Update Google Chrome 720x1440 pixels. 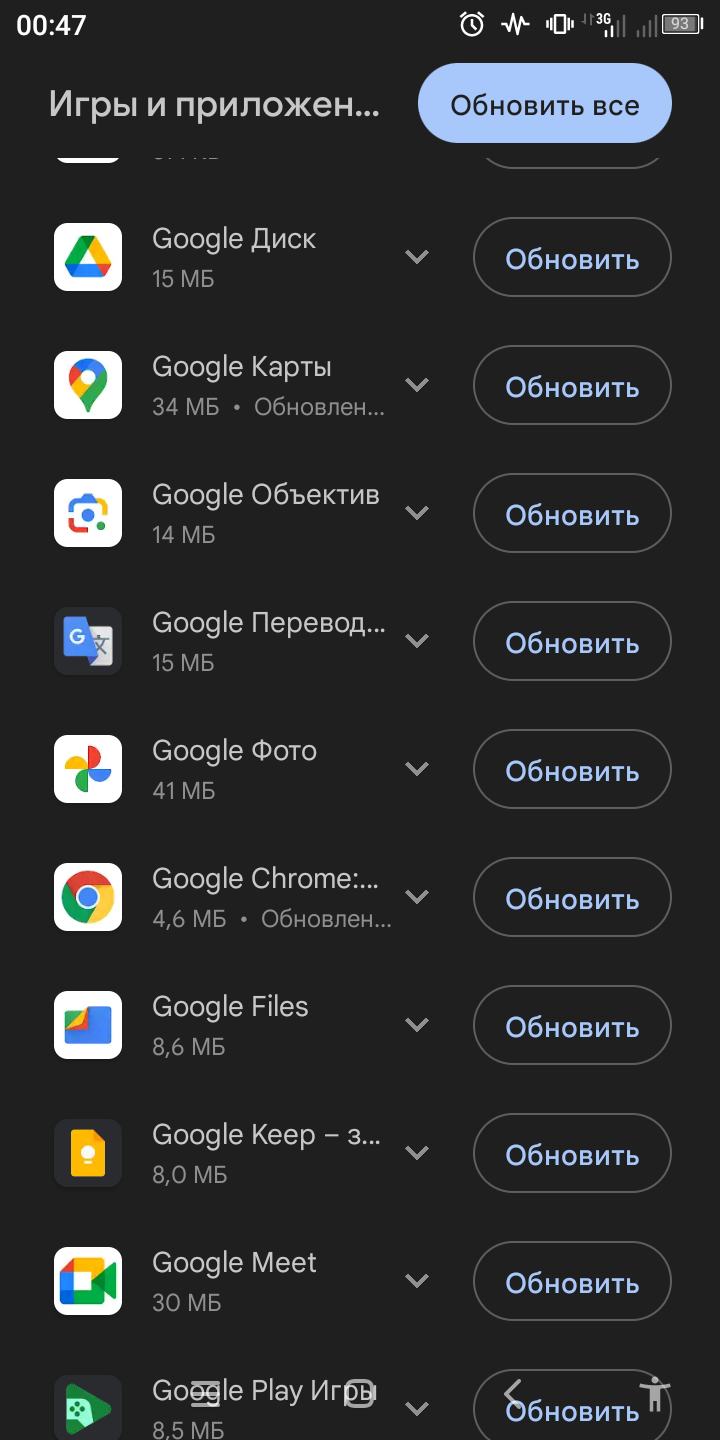(x=571, y=899)
